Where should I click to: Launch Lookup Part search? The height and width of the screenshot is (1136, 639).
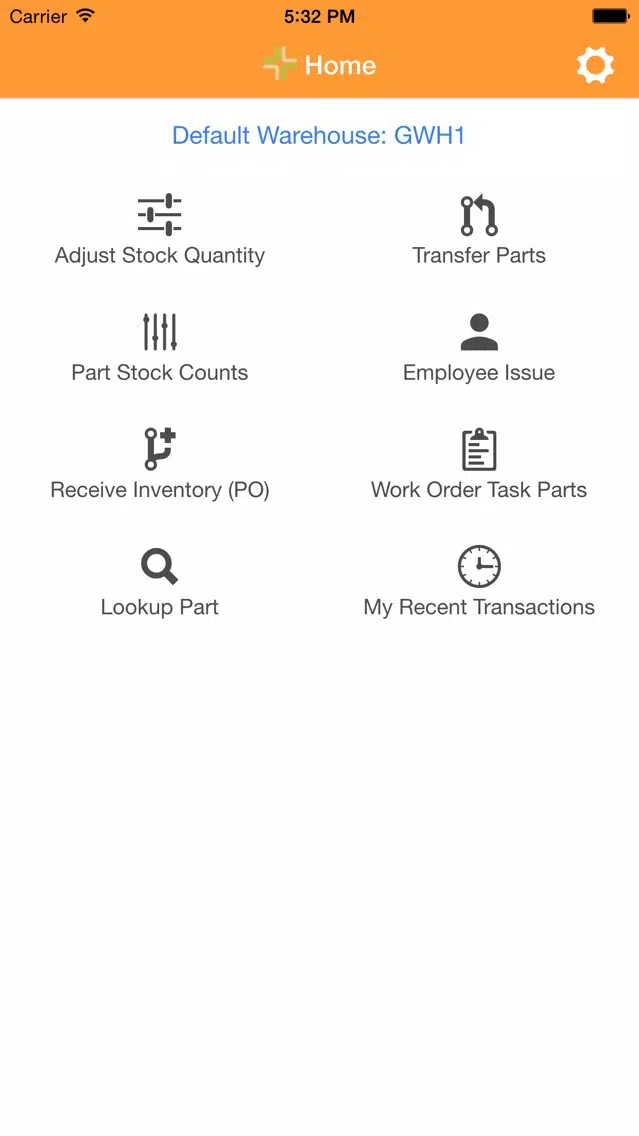click(159, 582)
